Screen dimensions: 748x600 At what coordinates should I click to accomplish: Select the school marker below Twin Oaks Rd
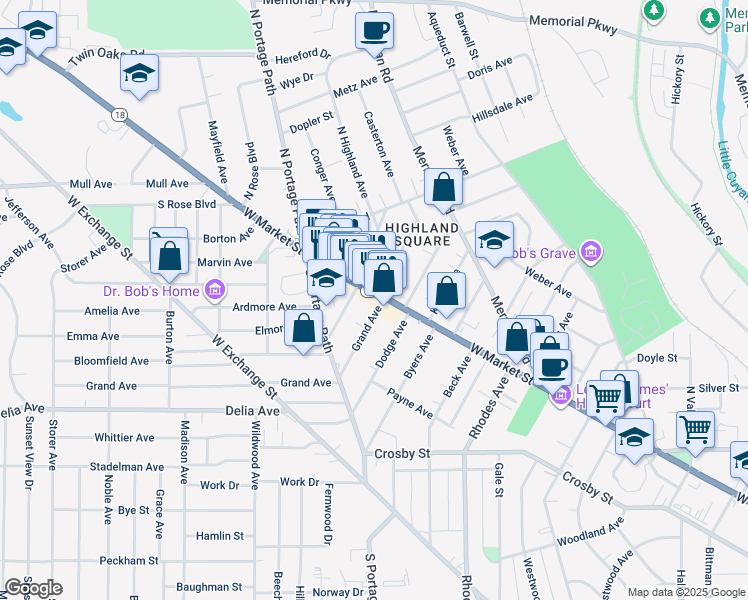click(140, 73)
